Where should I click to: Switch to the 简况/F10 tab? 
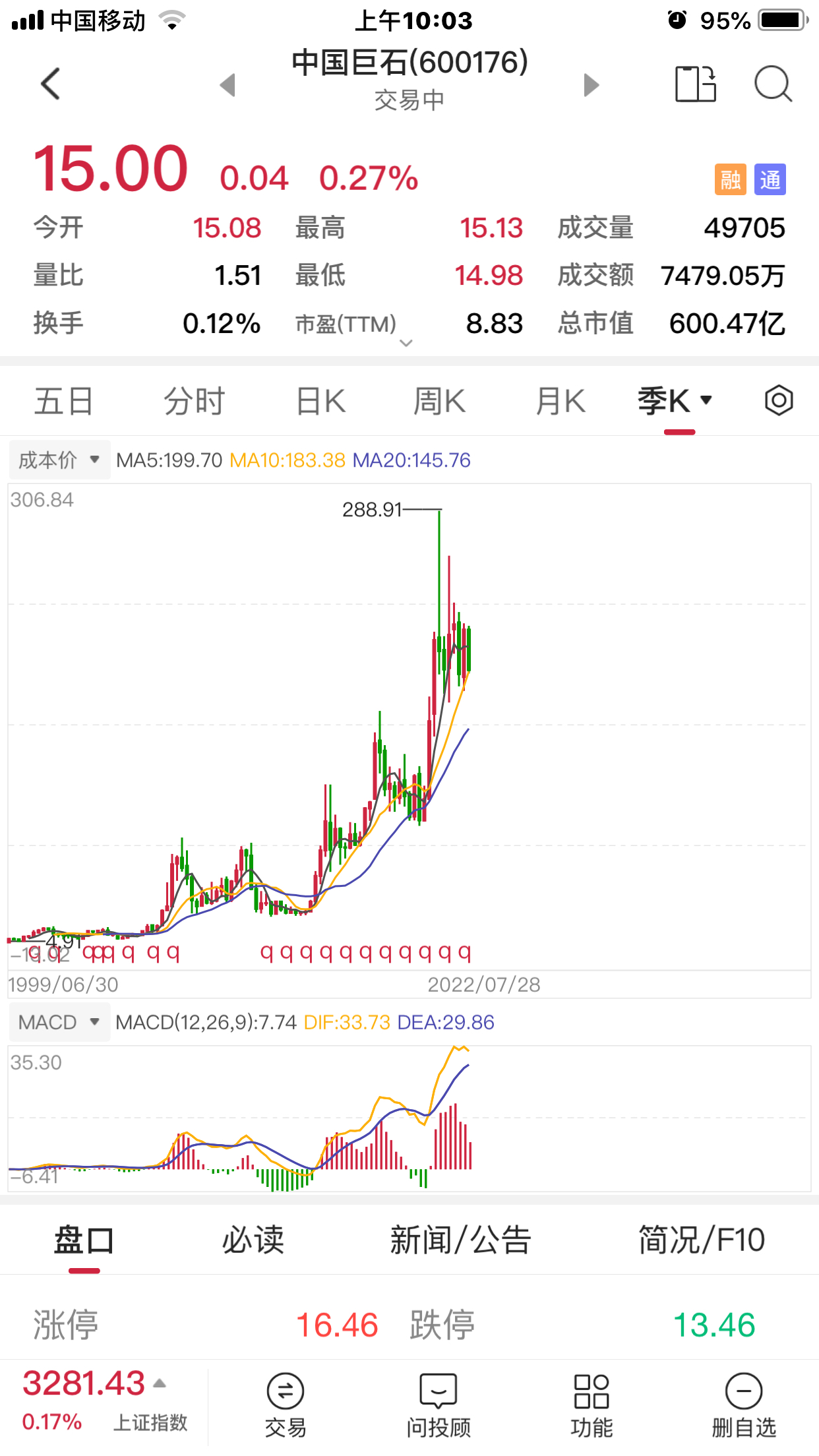click(x=701, y=1240)
